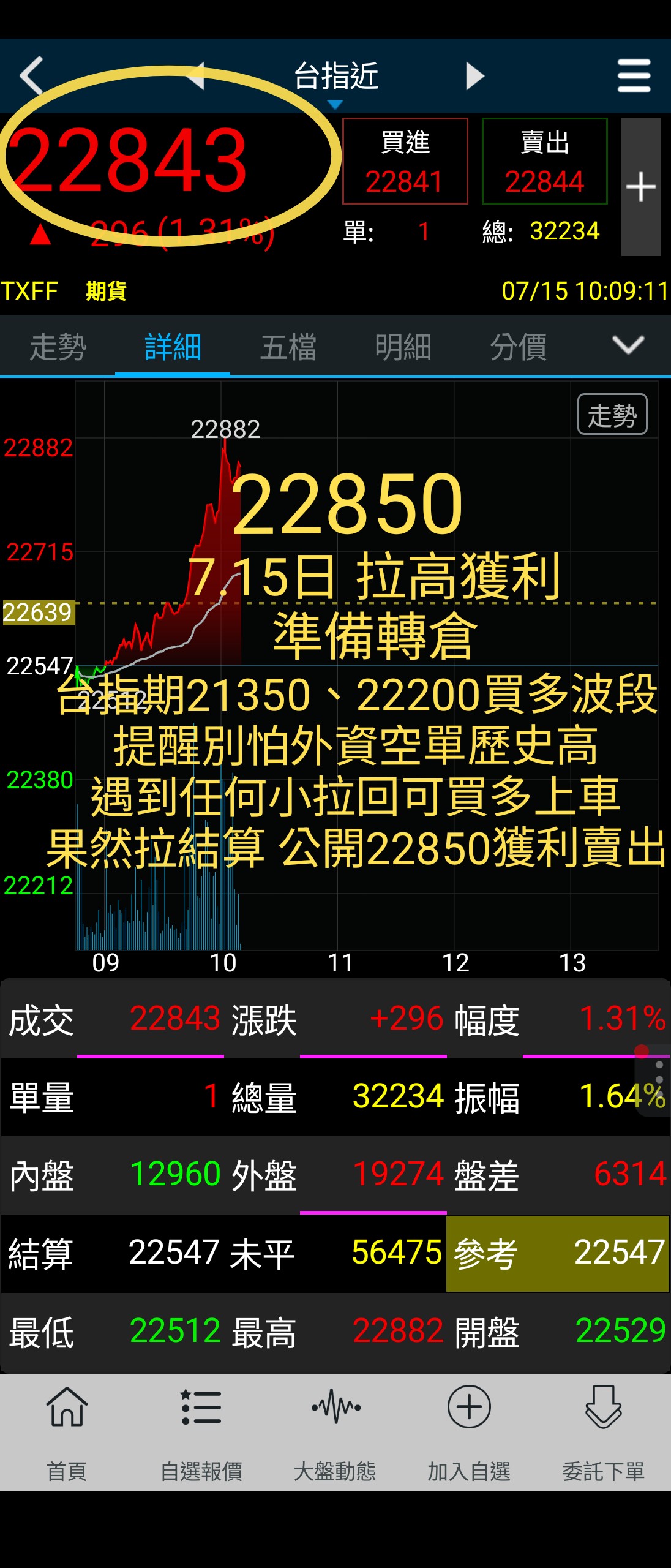
Task: Open the 五檔 tab
Action: pyautogui.click(x=288, y=346)
